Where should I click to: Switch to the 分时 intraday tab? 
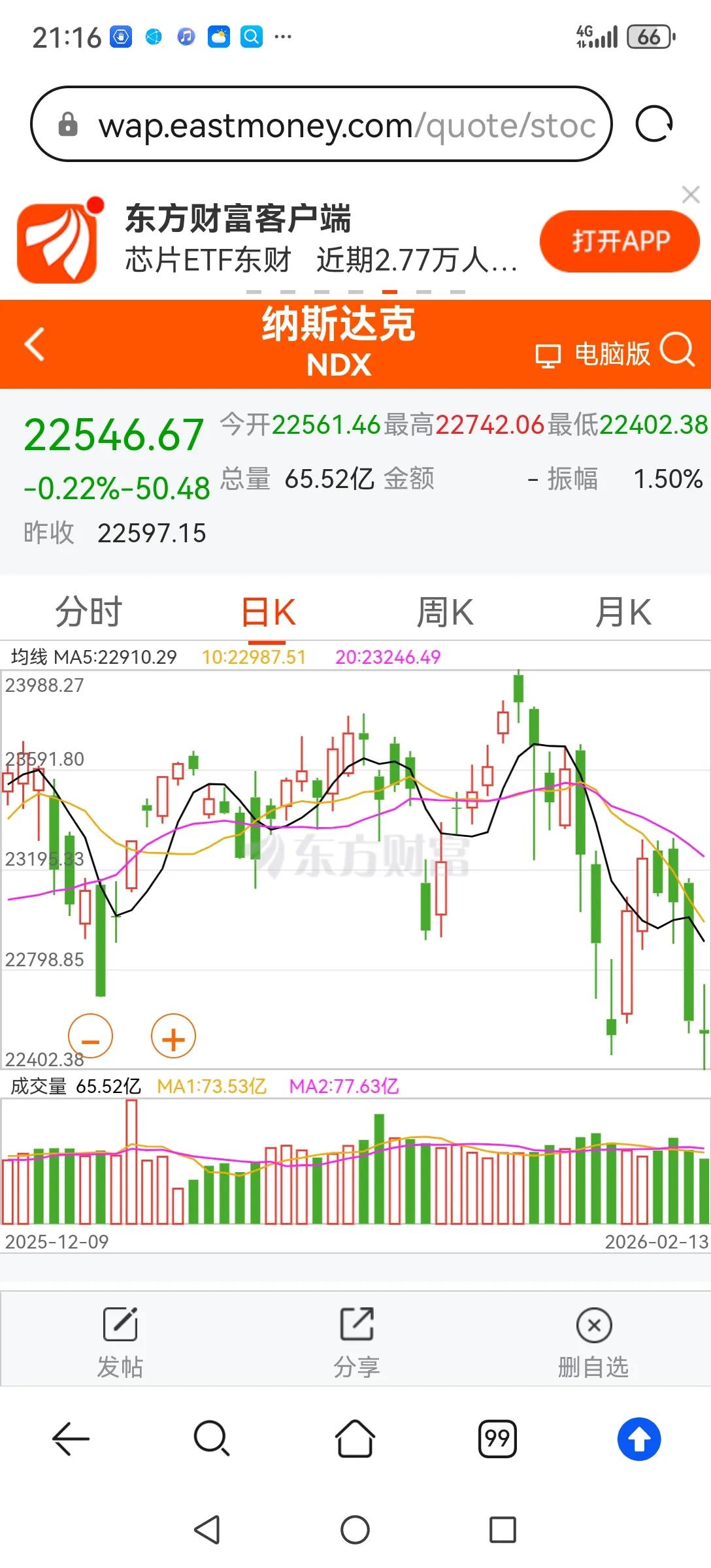(90, 611)
